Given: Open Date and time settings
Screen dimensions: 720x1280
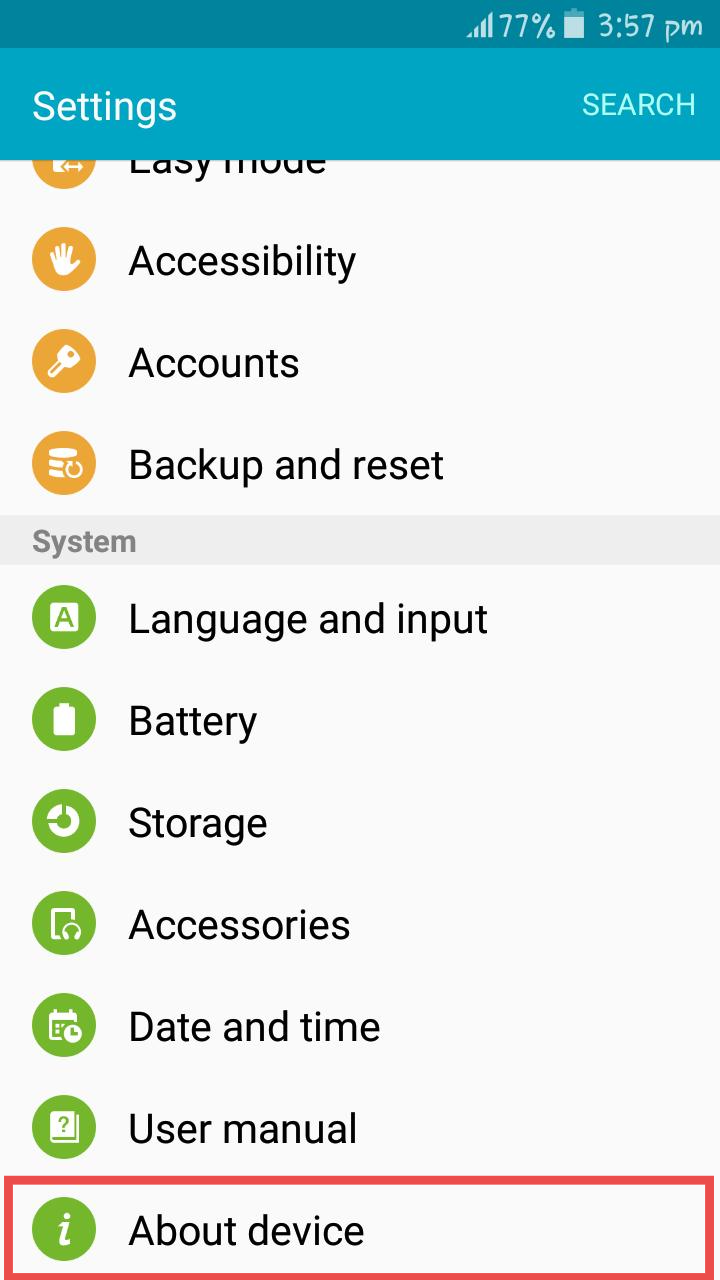Looking at the screenshot, I should tap(360, 1027).
